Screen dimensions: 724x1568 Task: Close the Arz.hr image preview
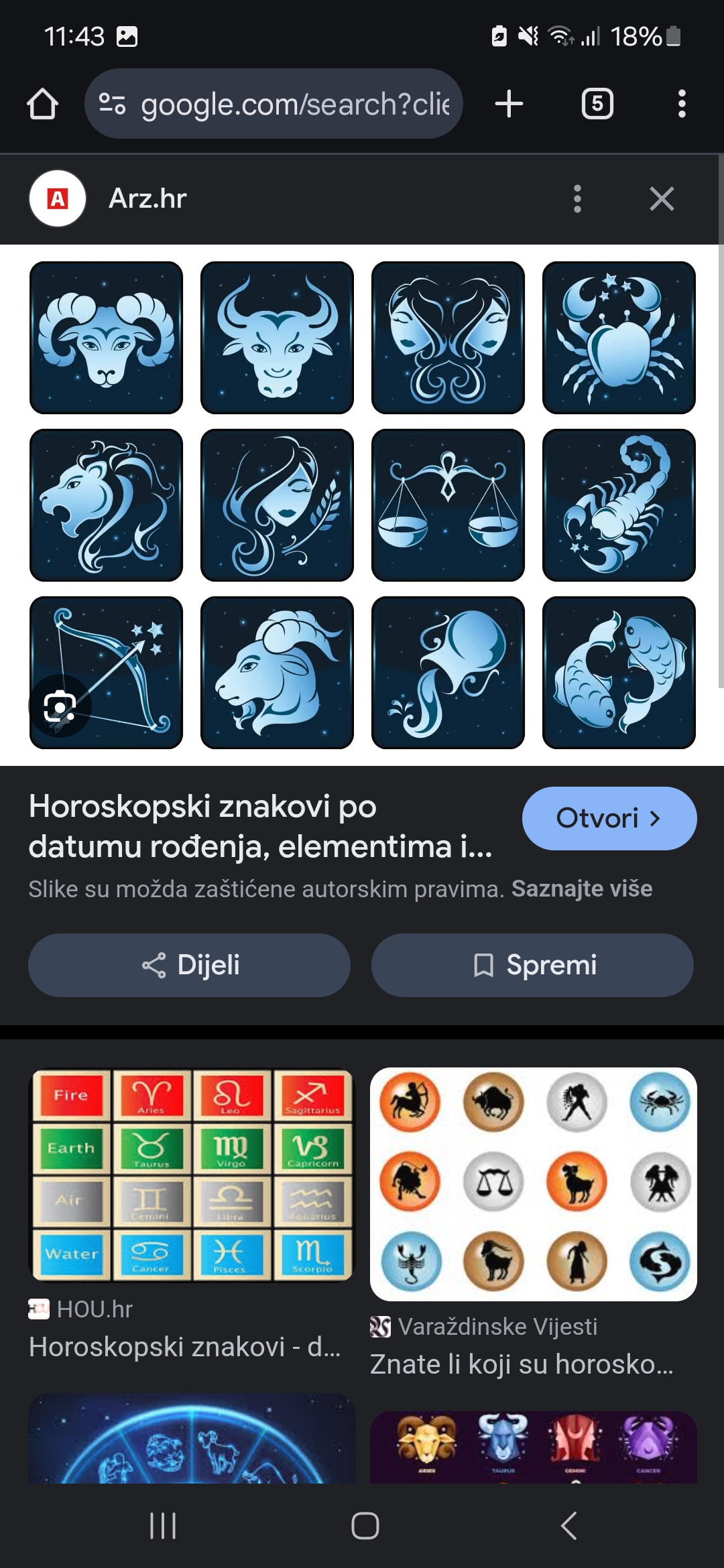[x=662, y=199]
